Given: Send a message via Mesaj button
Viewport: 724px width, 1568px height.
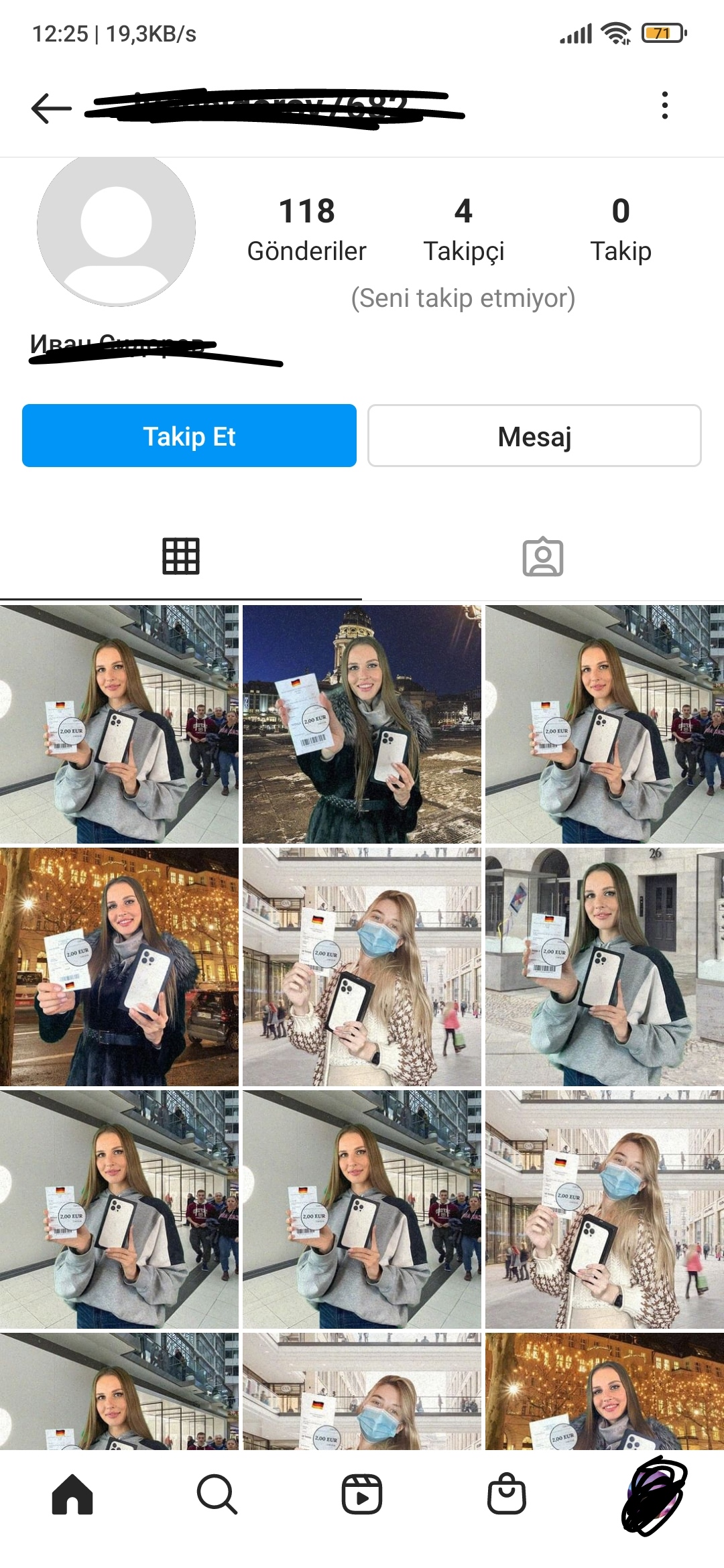Looking at the screenshot, I should coord(534,436).
